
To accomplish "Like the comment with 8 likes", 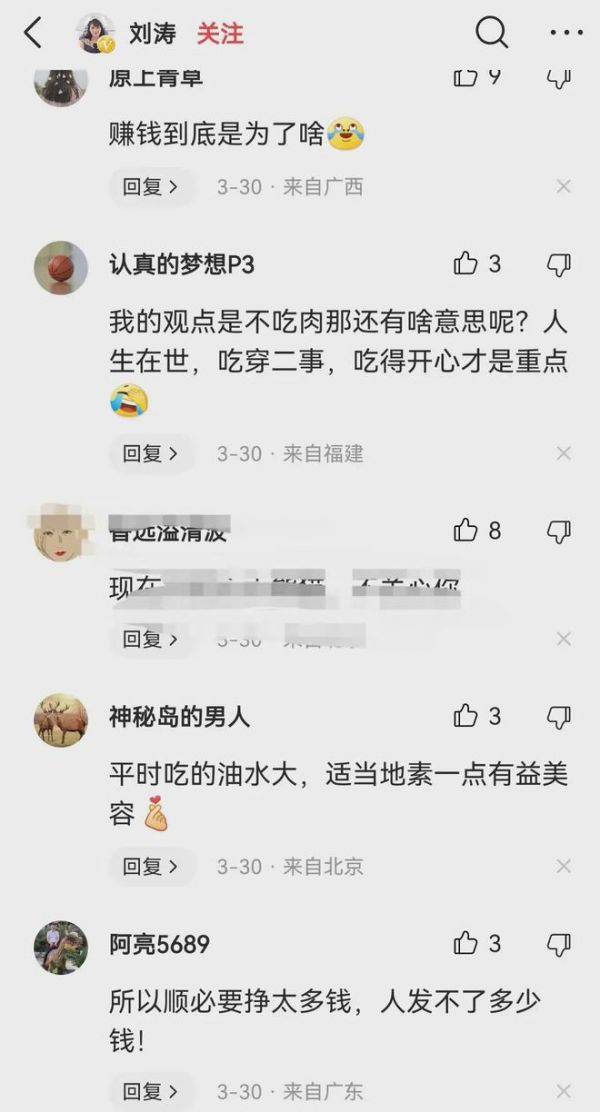I will pos(466,531).
